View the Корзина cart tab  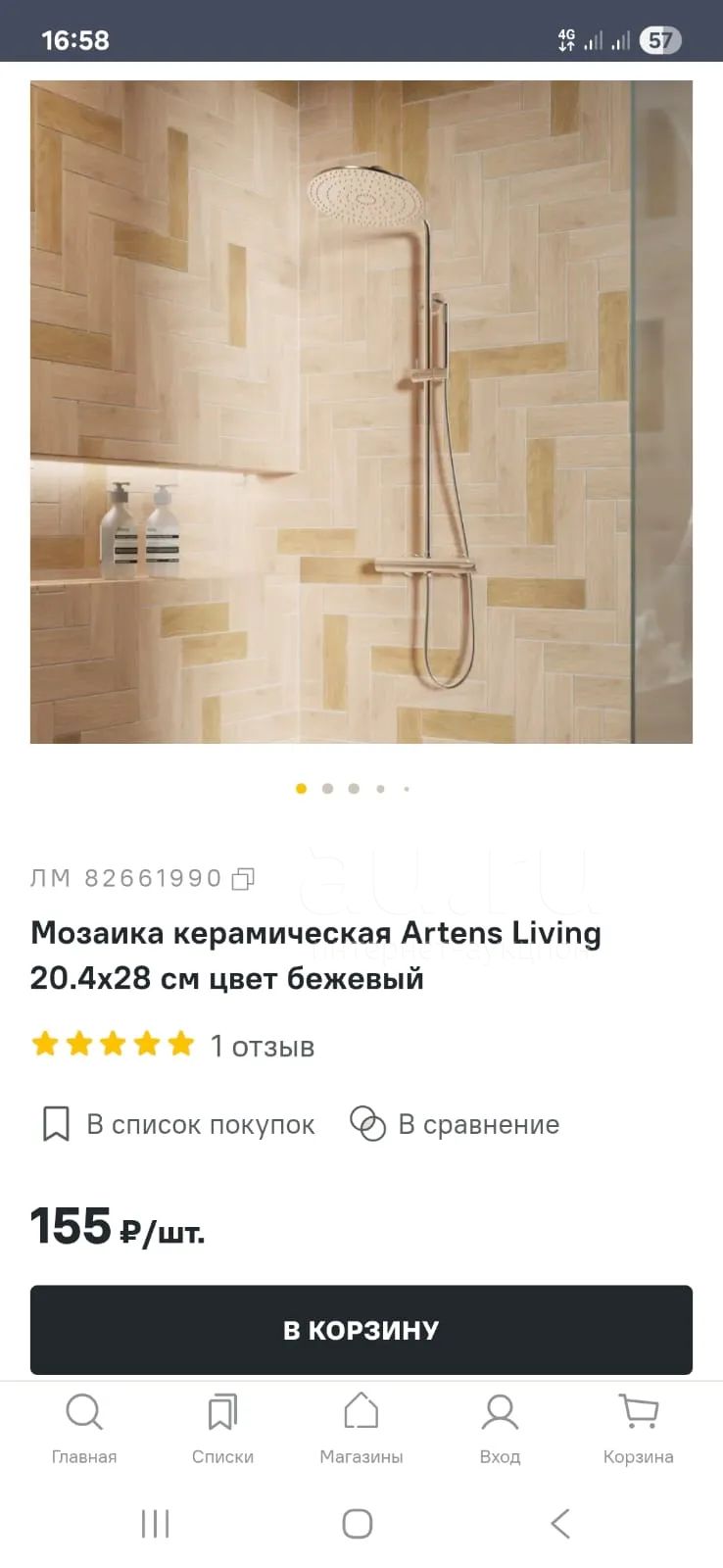(x=639, y=1429)
